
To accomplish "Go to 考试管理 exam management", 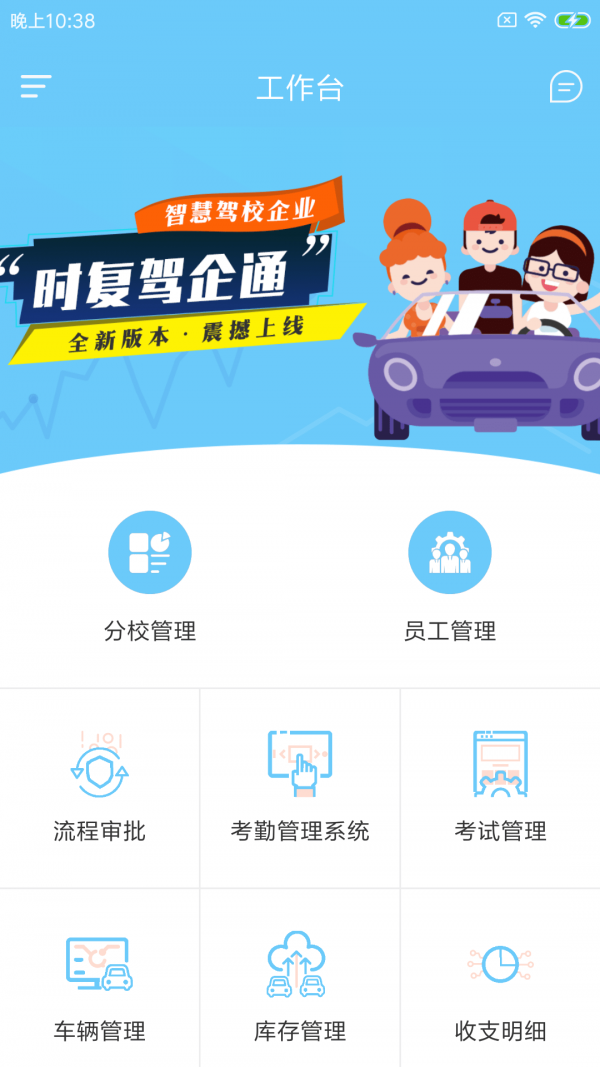I will coord(500,788).
